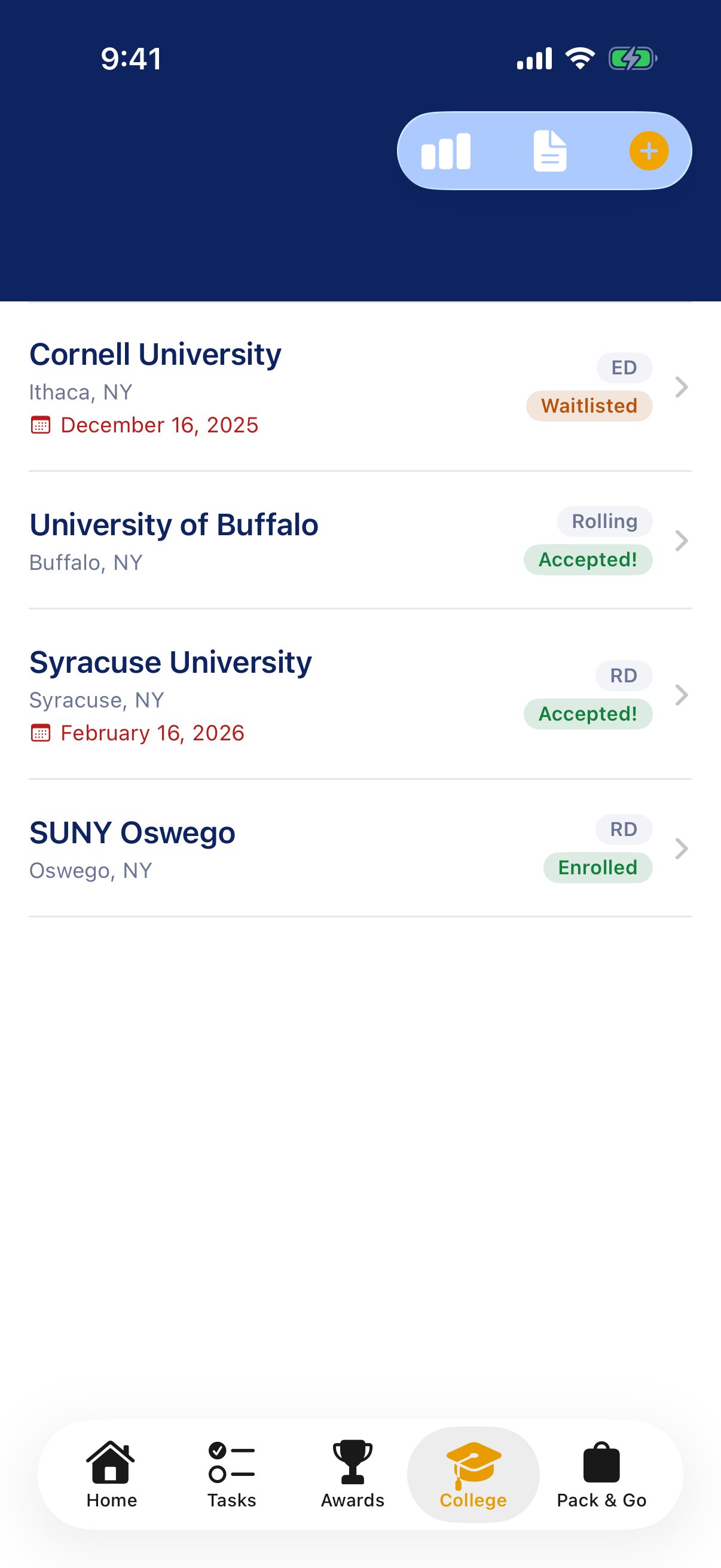Toggle the Enrolled status on SUNY Oswego
This screenshot has height=1568, width=721.
click(597, 867)
